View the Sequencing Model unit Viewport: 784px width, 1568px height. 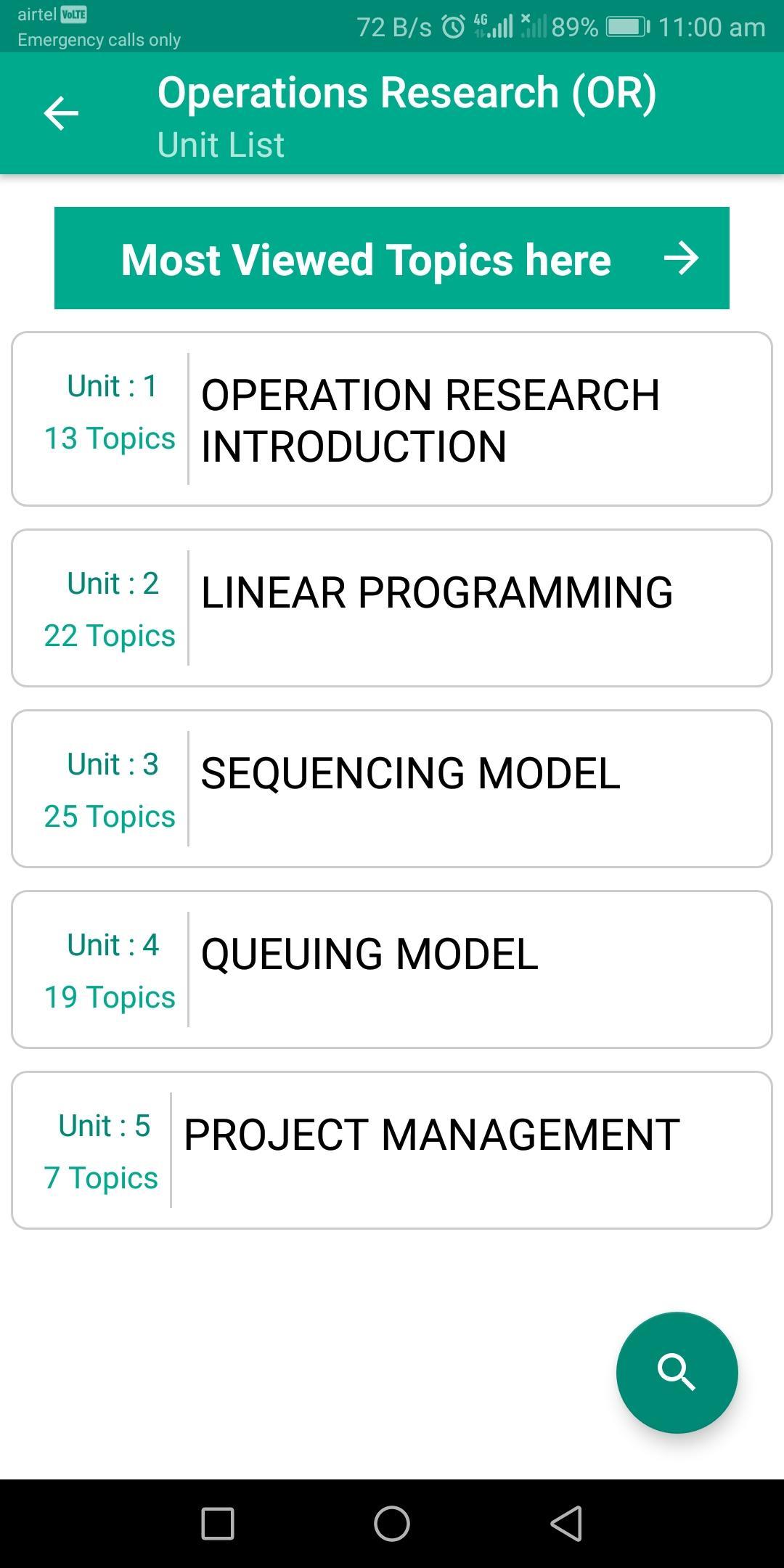click(392, 789)
